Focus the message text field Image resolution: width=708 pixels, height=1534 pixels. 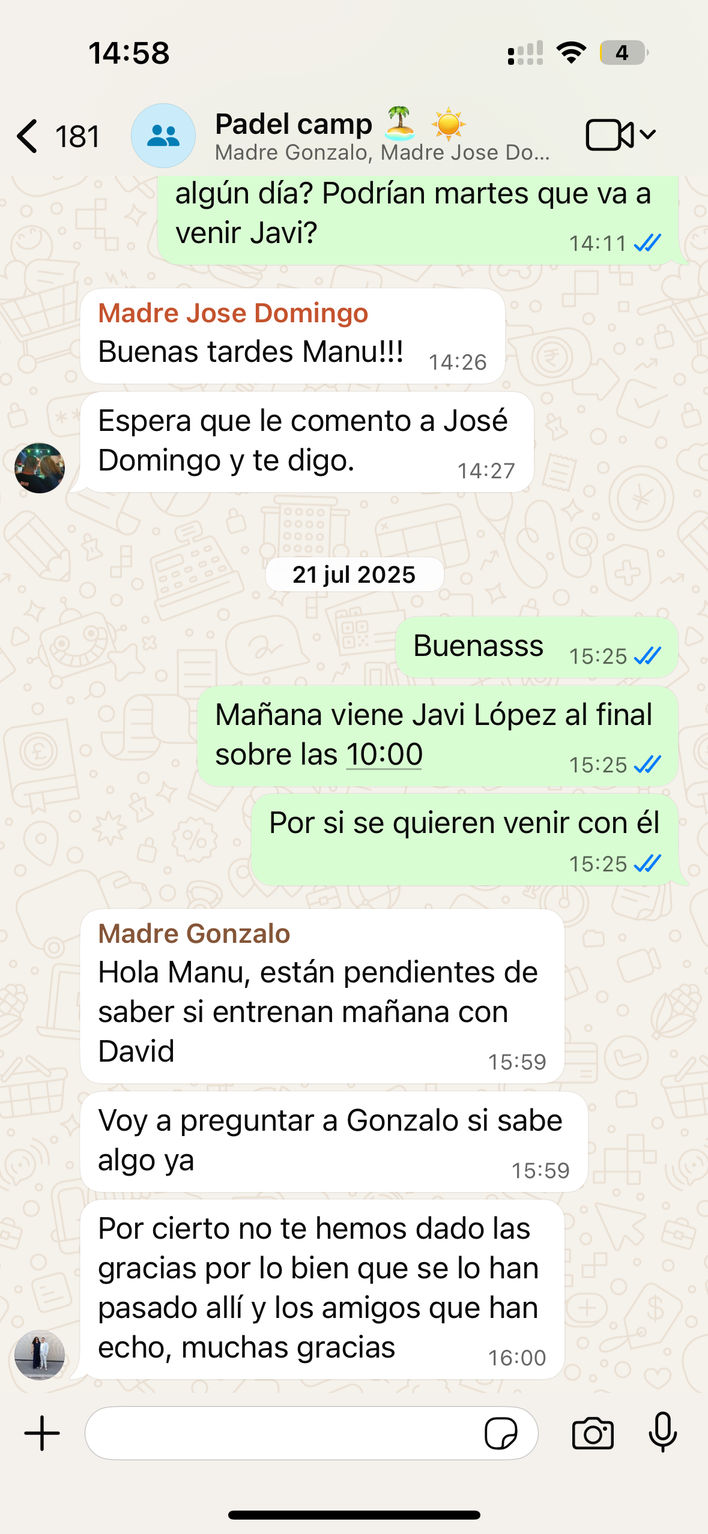click(311, 1434)
